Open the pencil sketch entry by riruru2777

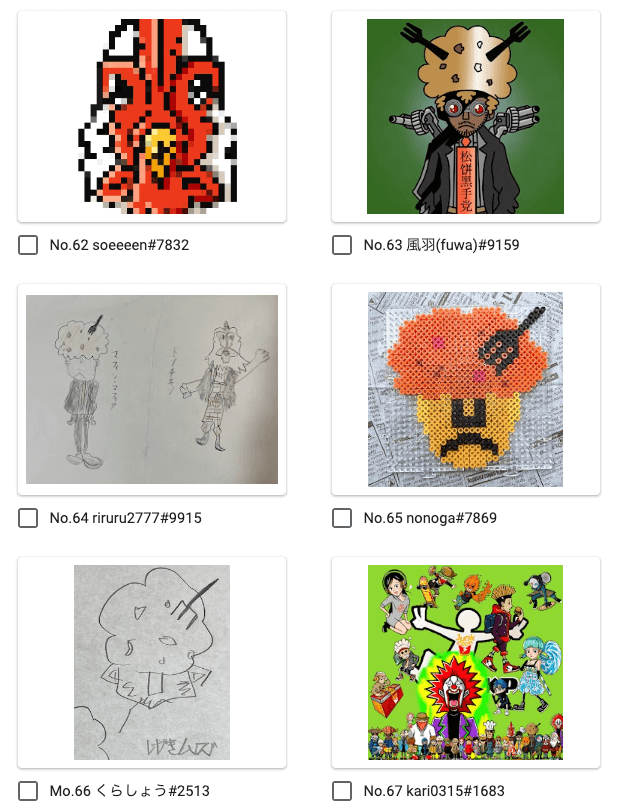(152, 389)
